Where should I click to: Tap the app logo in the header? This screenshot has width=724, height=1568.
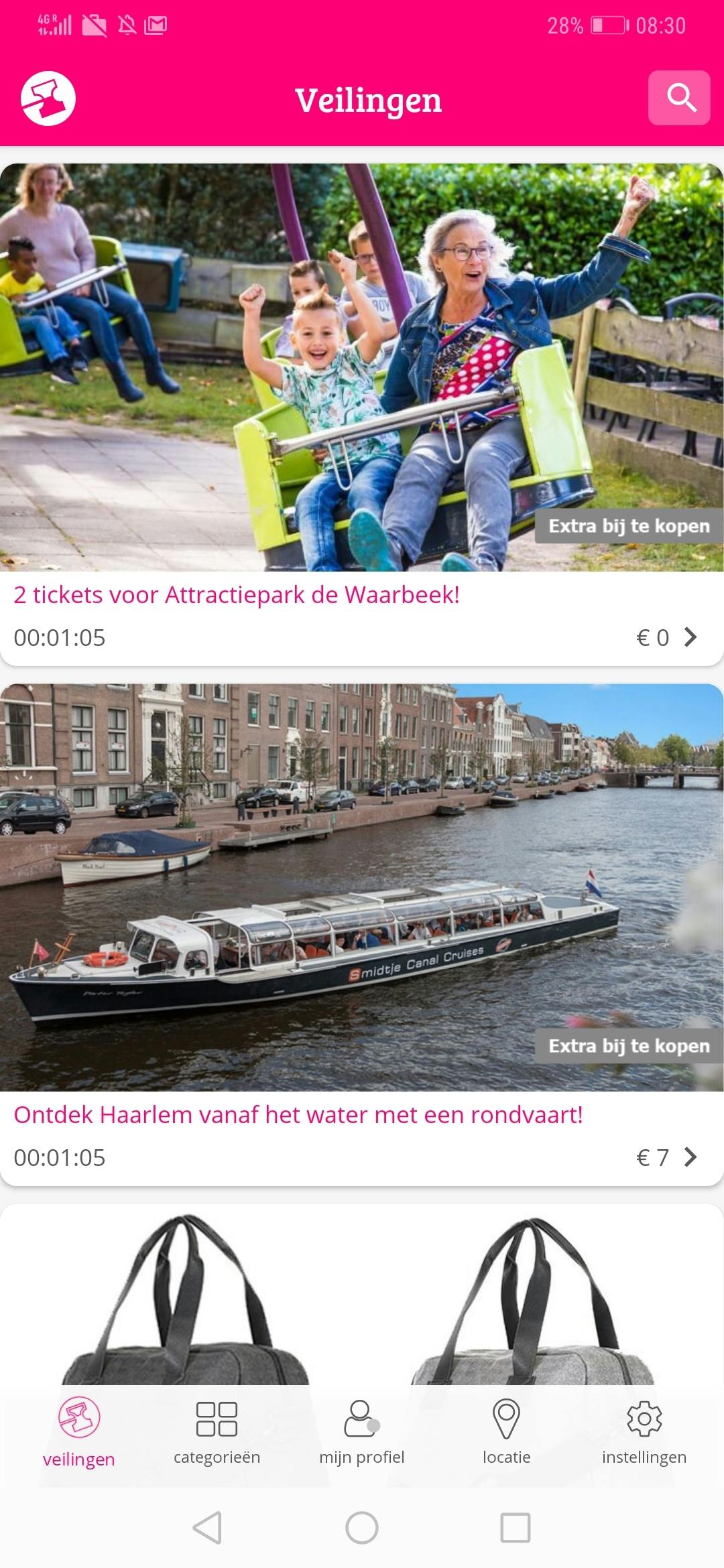coord(48,99)
